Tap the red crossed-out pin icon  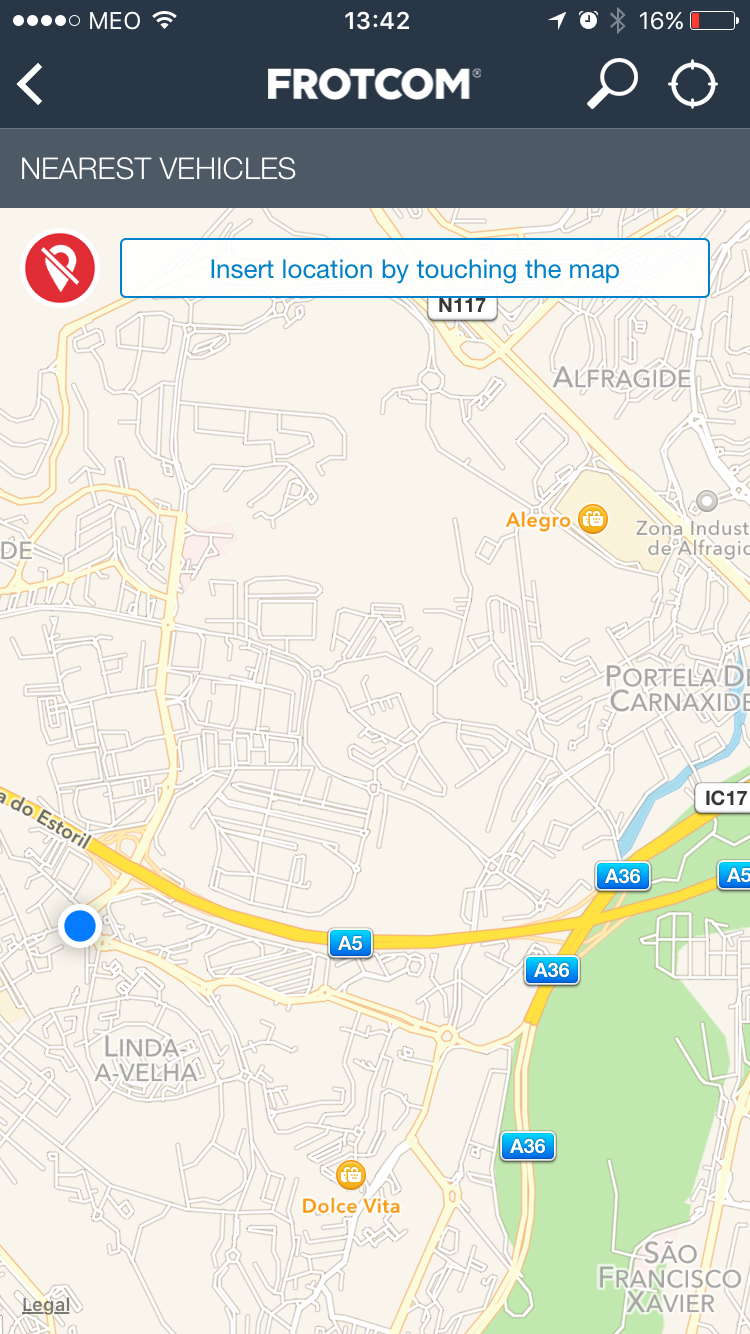pyautogui.click(x=60, y=268)
